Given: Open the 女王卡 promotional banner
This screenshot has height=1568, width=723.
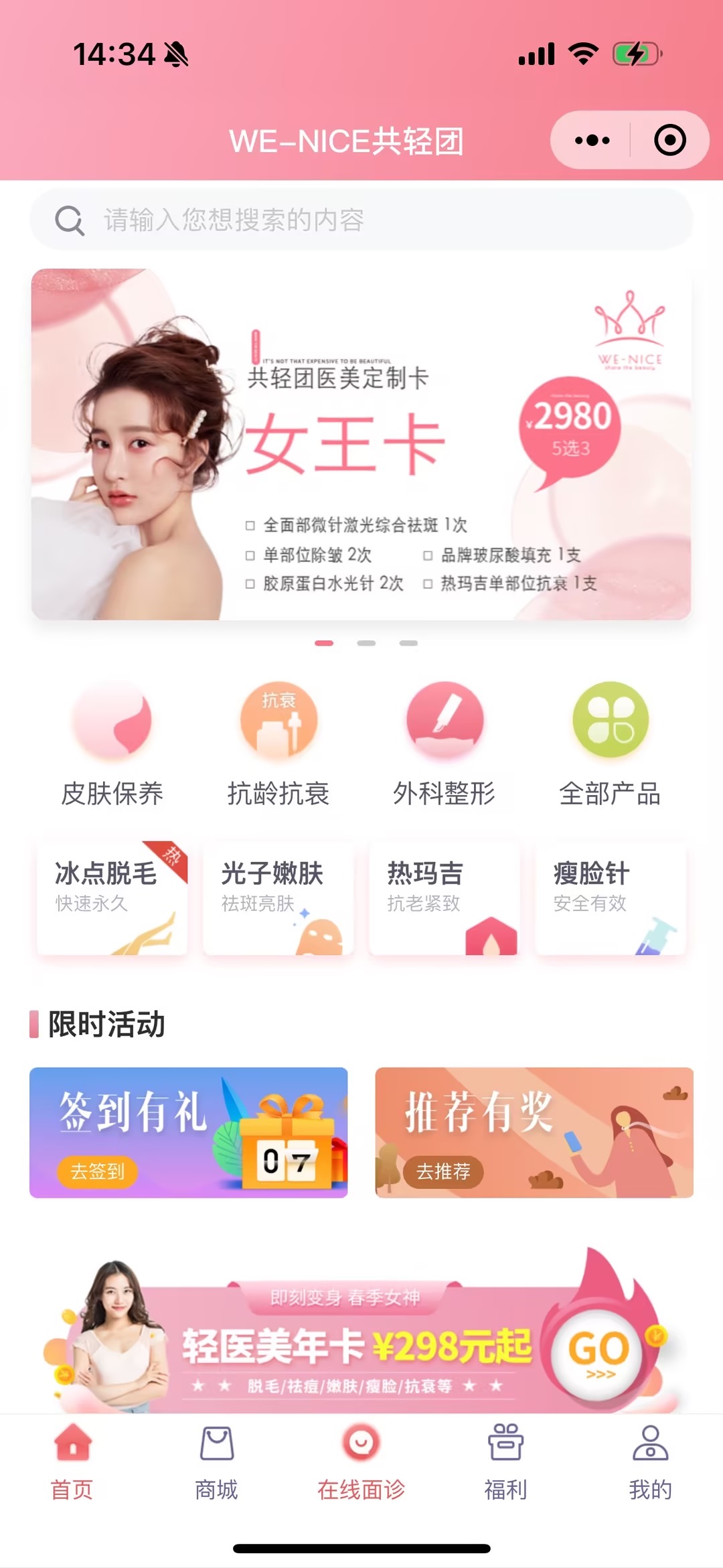Looking at the screenshot, I should tap(361, 444).
